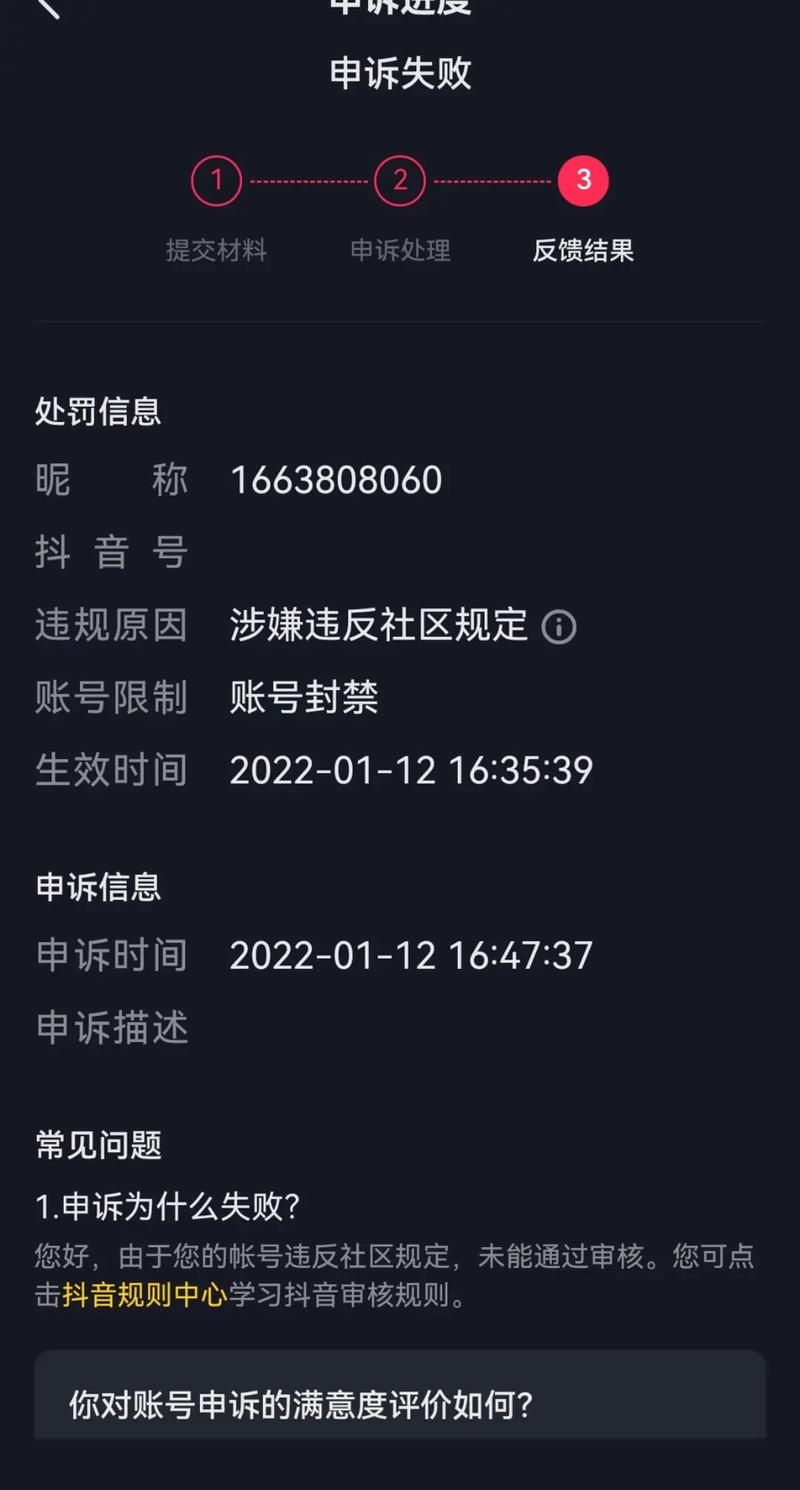The image size is (800, 1490).
Task: Select the nickname value 1663808060
Action: coord(334,480)
